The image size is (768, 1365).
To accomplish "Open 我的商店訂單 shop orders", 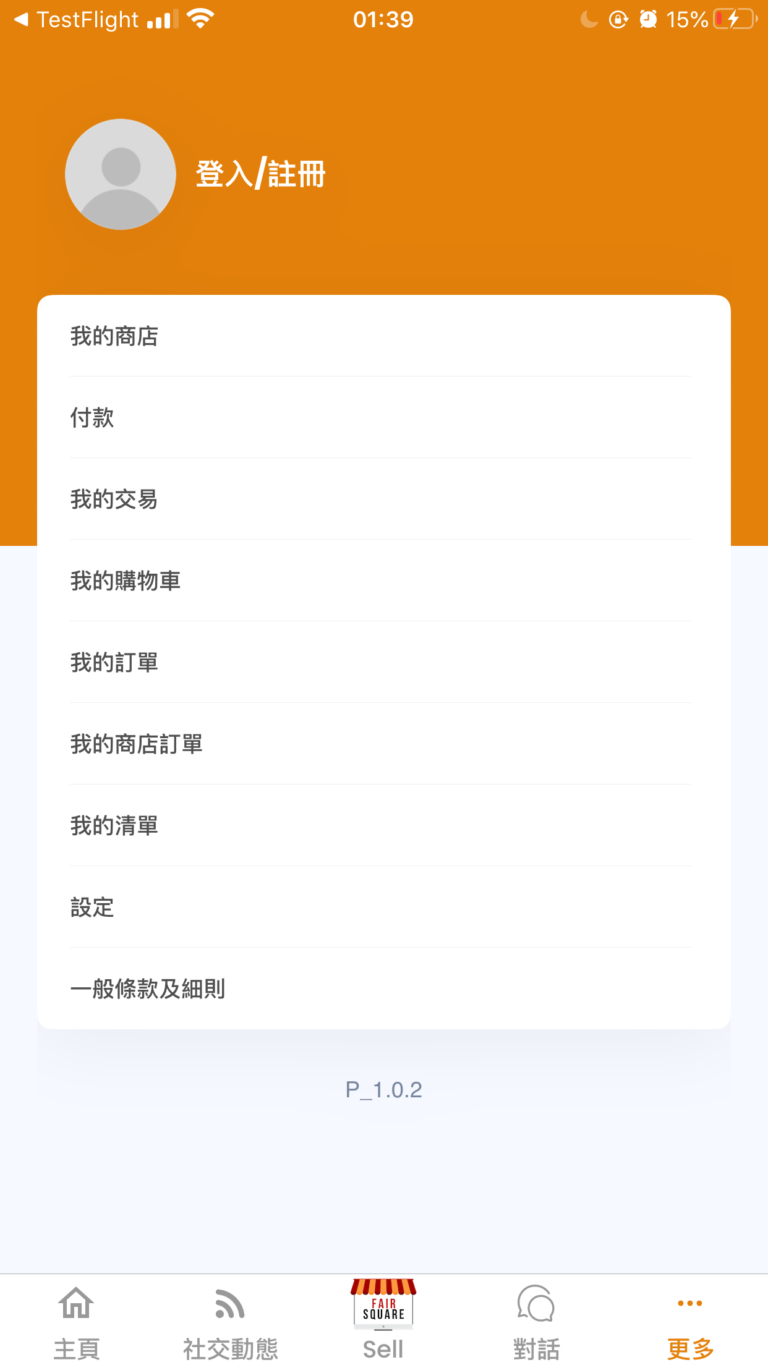I will (x=136, y=744).
